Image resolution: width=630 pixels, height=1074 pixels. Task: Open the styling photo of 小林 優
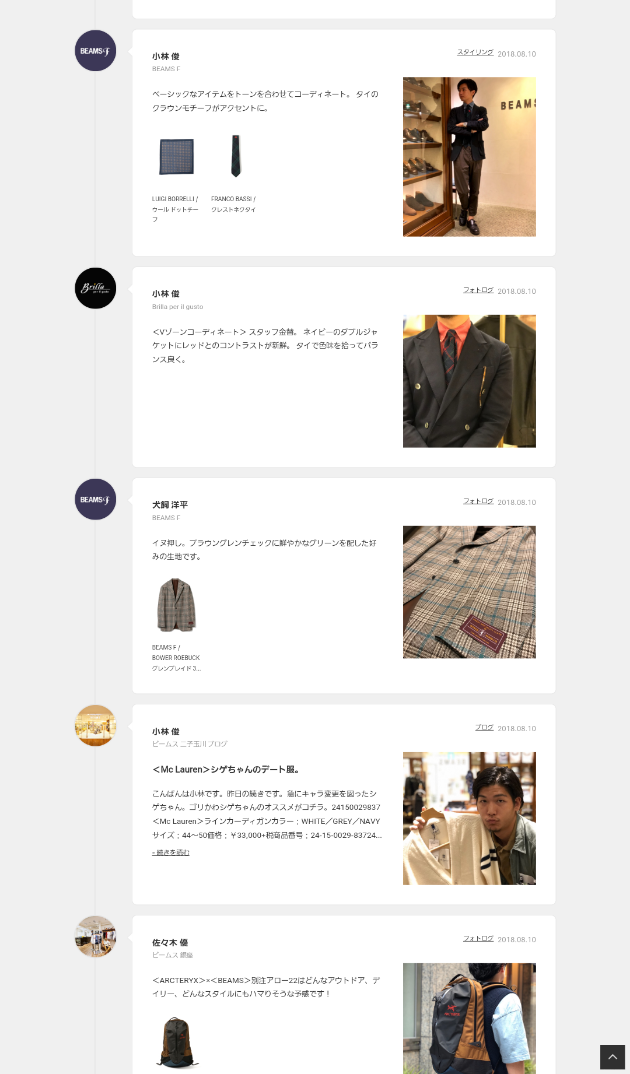coord(469,157)
